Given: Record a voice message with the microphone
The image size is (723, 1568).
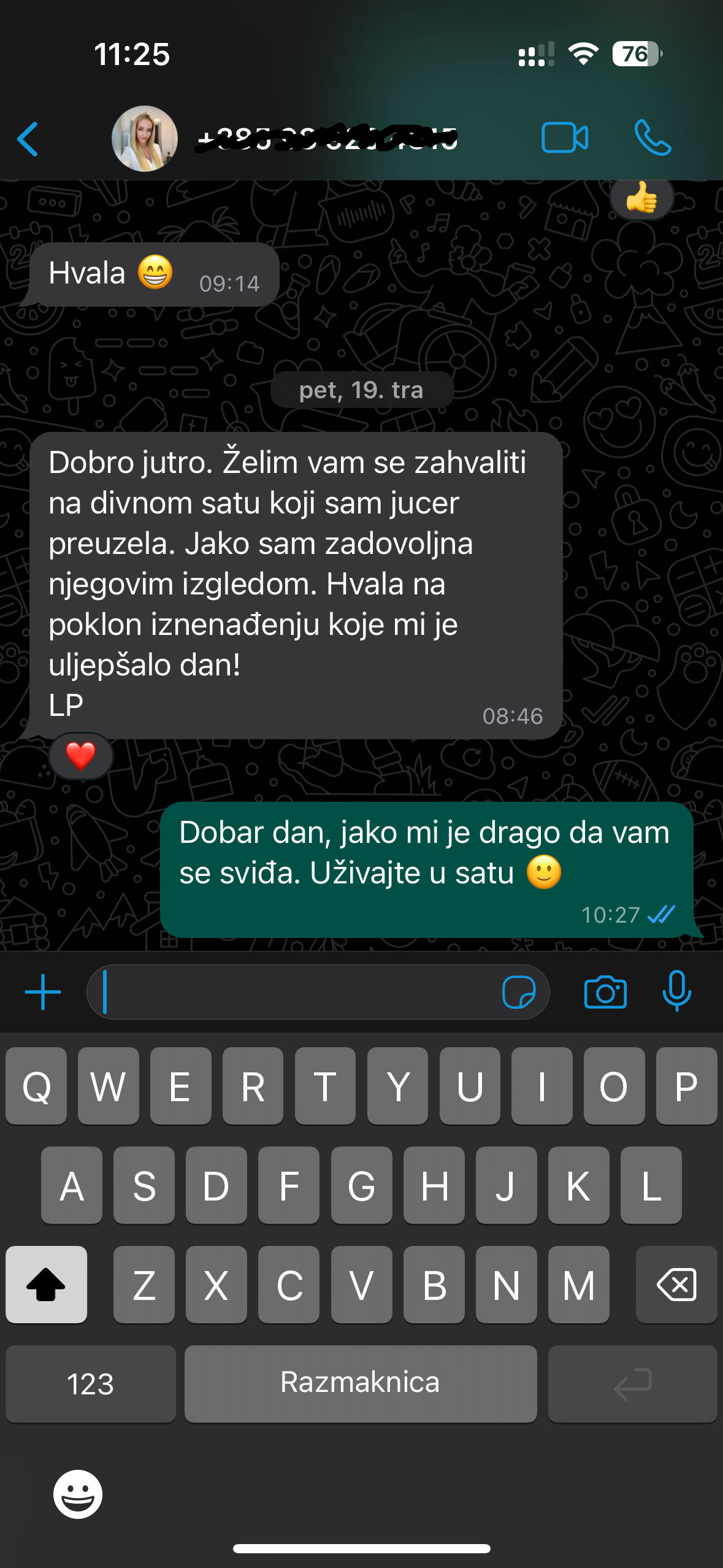Looking at the screenshot, I should tap(677, 991).
